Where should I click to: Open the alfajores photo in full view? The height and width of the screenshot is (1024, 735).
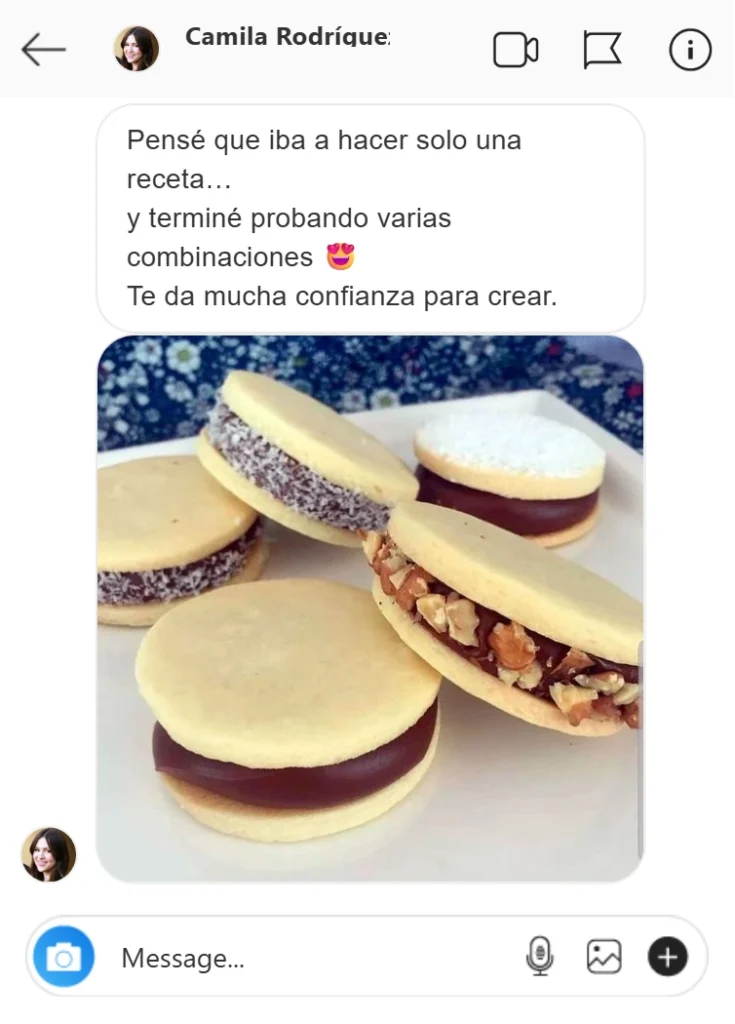[x=370, y=608]
